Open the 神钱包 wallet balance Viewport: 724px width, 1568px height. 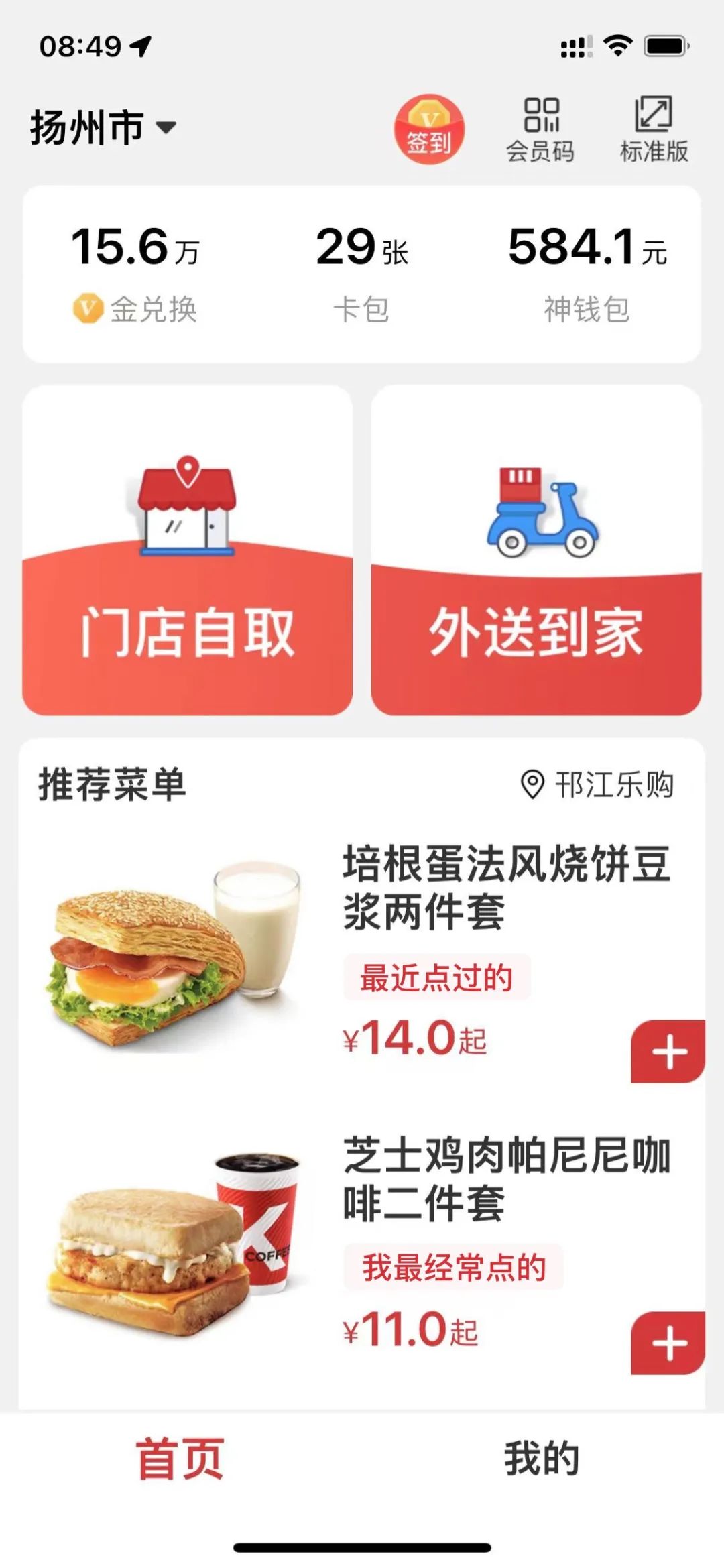pyautogui.click(x=587, y=274)
